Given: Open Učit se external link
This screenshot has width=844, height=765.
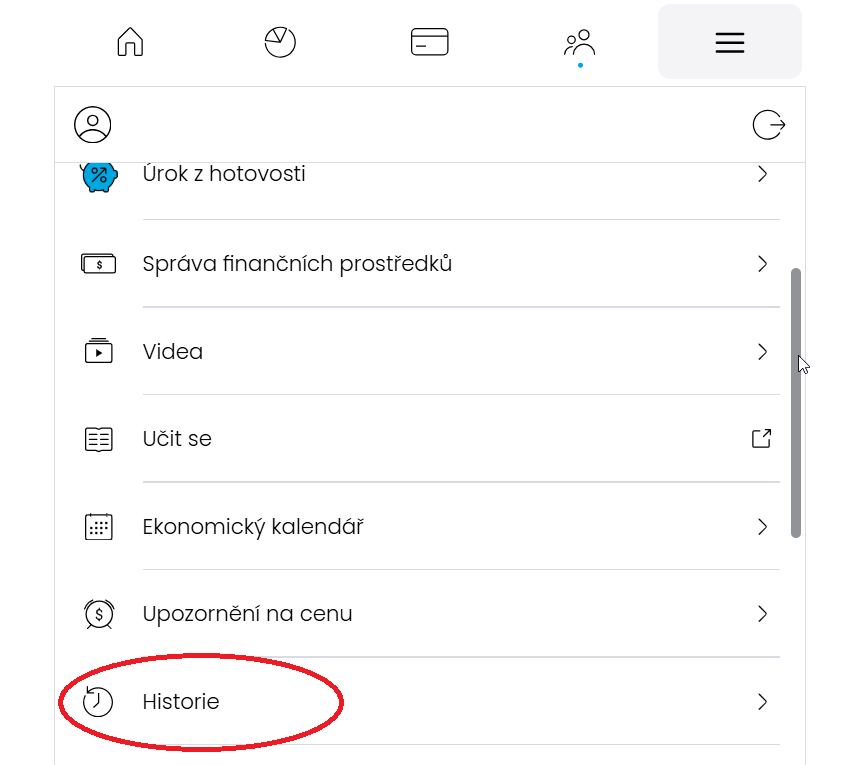Looking at the screenshot, I should pyautogui.click(x=177, y=439).
